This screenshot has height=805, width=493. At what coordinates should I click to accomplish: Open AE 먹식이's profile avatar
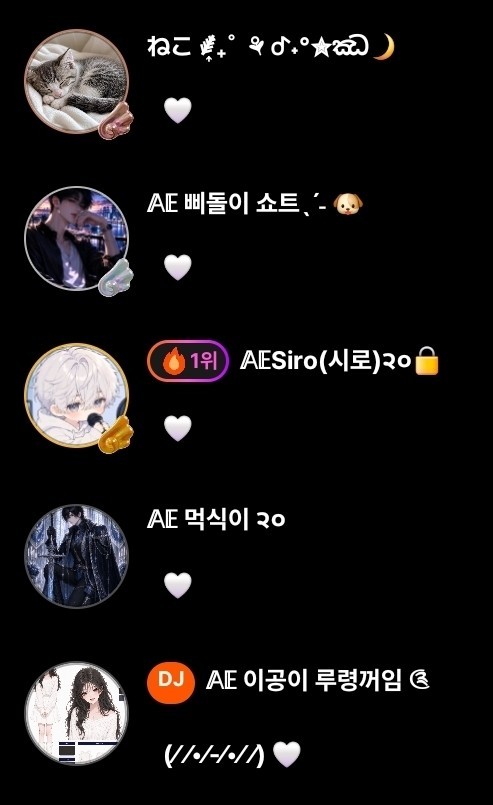77,556
